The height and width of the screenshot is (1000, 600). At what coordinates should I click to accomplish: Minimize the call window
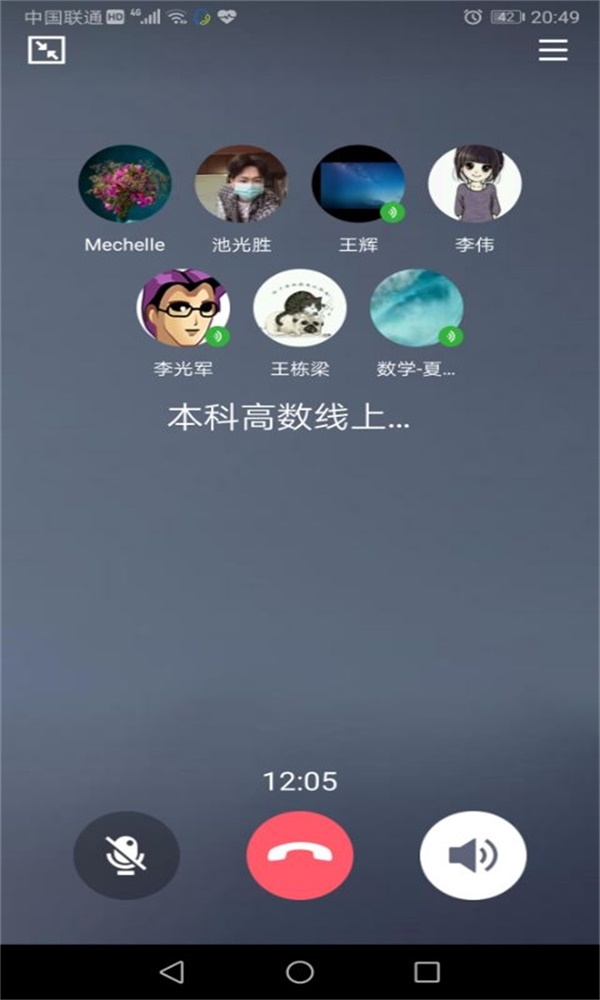[x=46, y=50]
